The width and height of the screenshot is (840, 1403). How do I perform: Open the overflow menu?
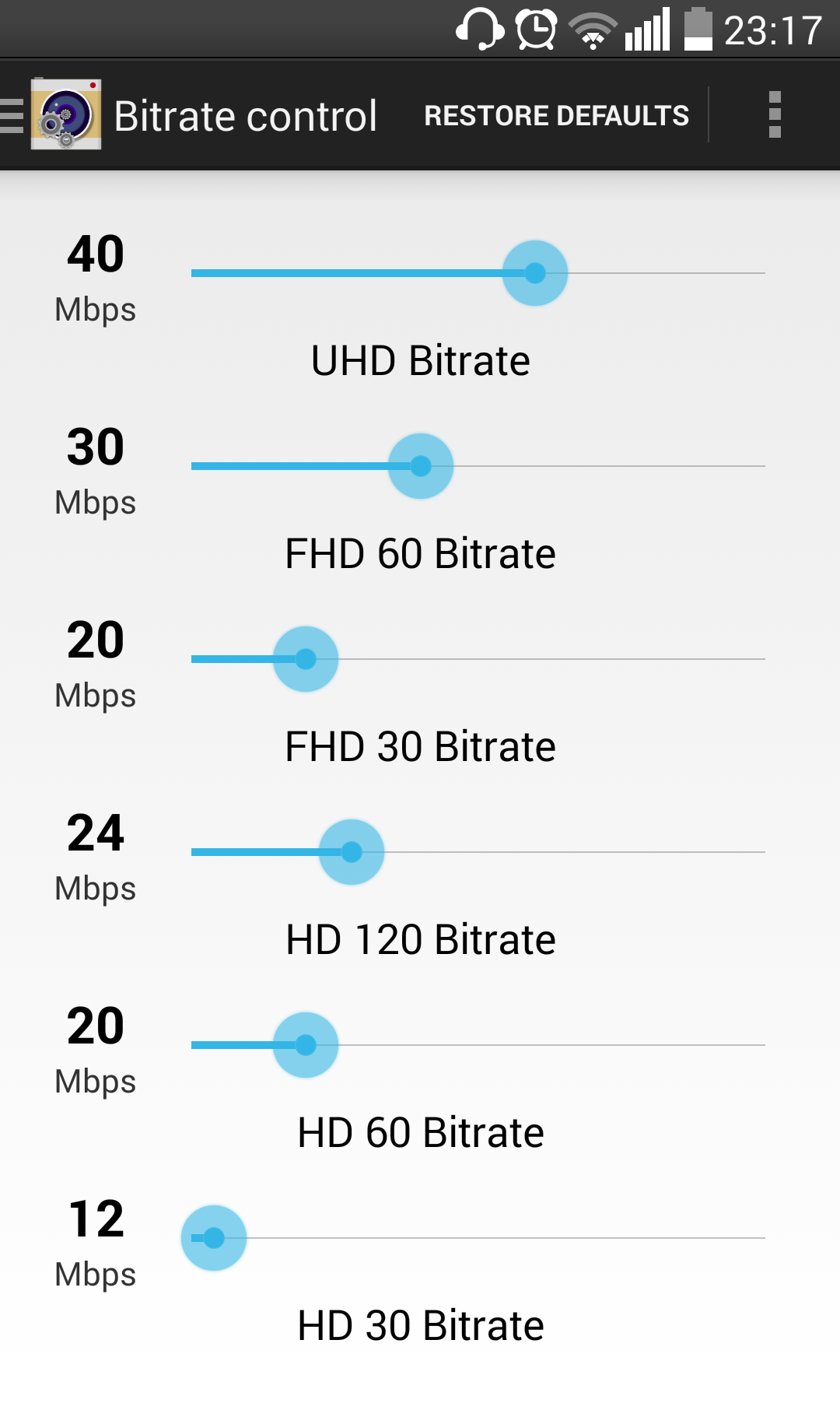point(775,115)
